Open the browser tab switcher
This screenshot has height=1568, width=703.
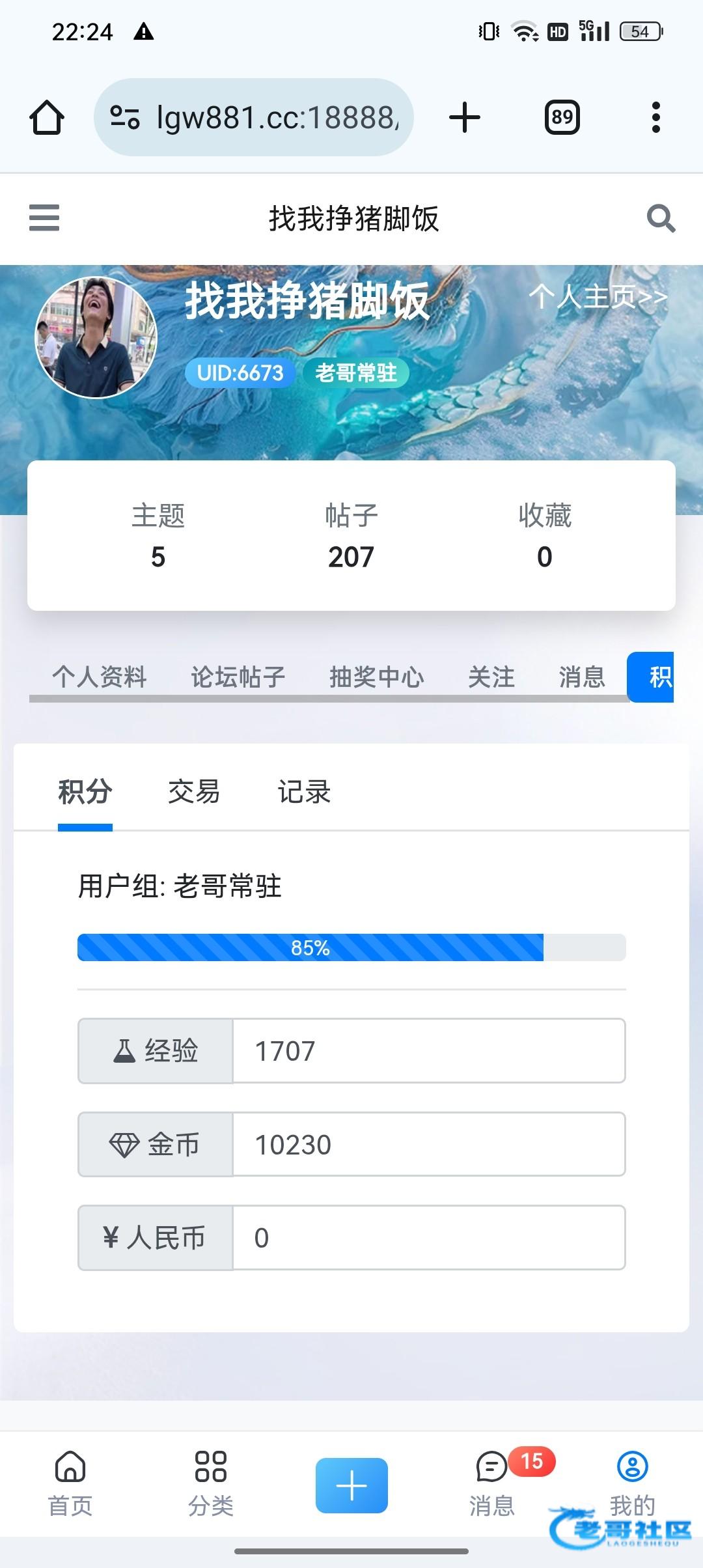562,117
